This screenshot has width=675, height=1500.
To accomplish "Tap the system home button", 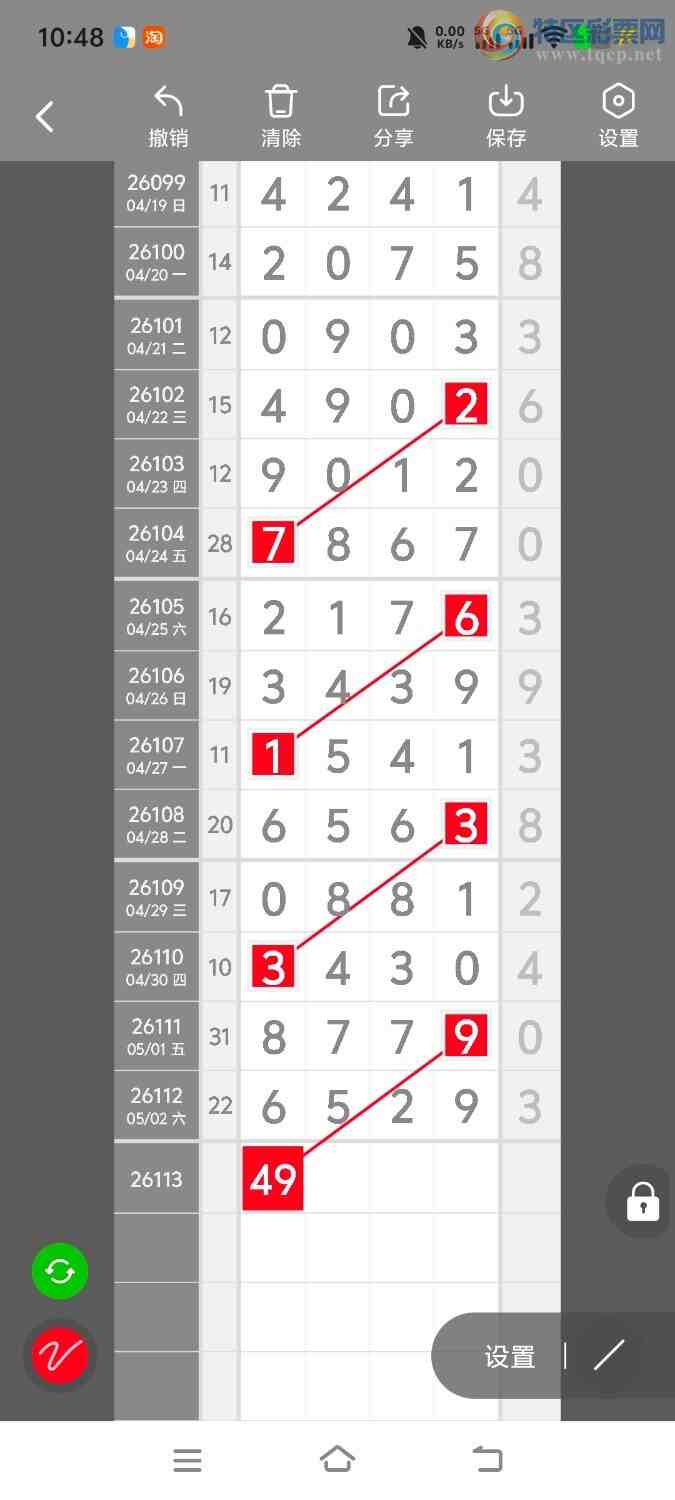I will click(337, 1460).
